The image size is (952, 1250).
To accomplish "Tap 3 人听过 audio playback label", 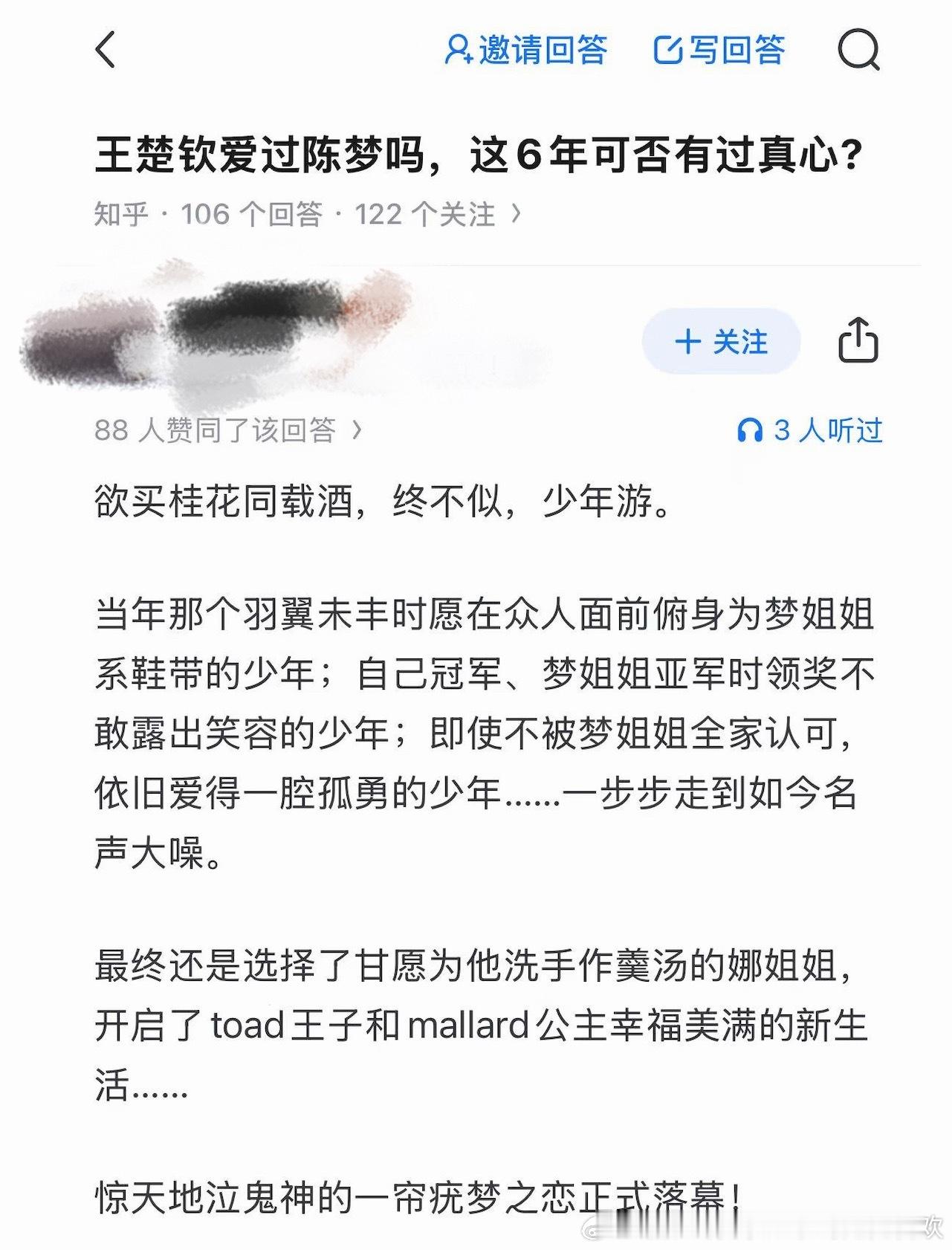I will pos(825,430).
